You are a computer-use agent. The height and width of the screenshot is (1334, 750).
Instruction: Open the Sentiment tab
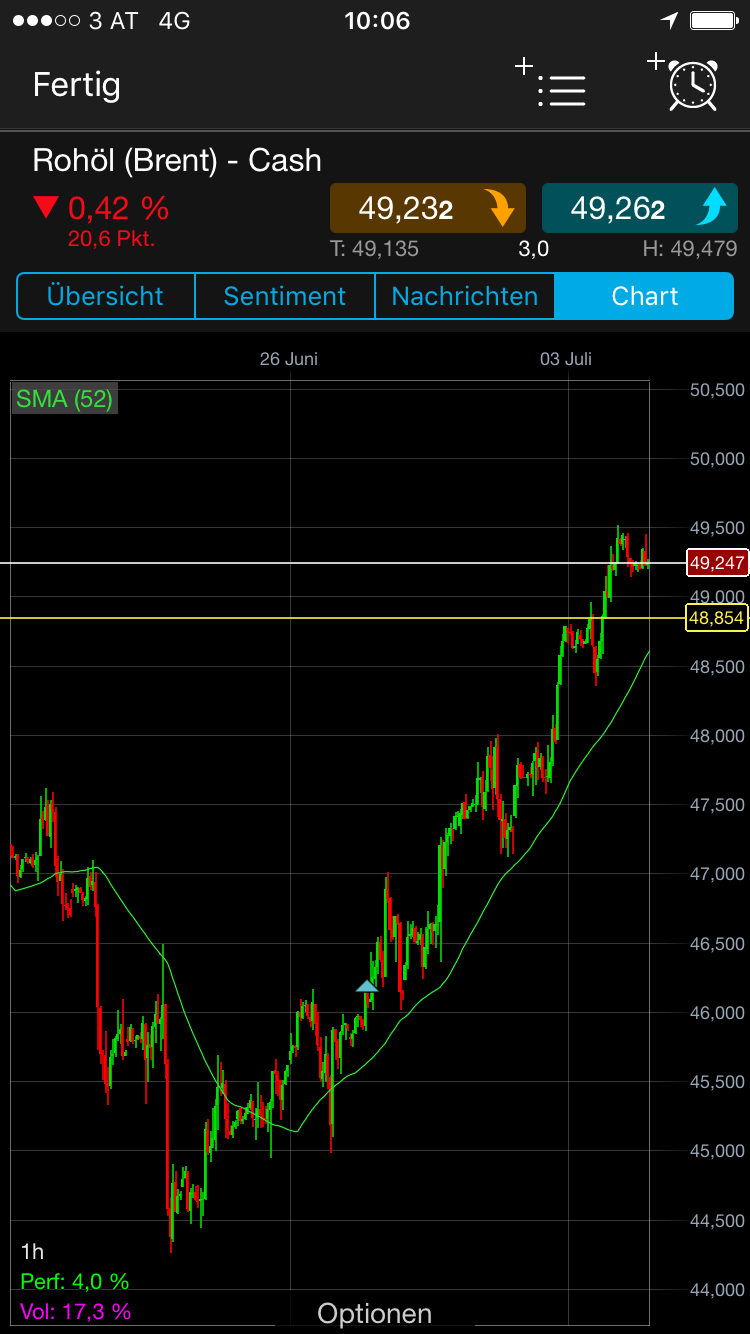coord(284,296)
